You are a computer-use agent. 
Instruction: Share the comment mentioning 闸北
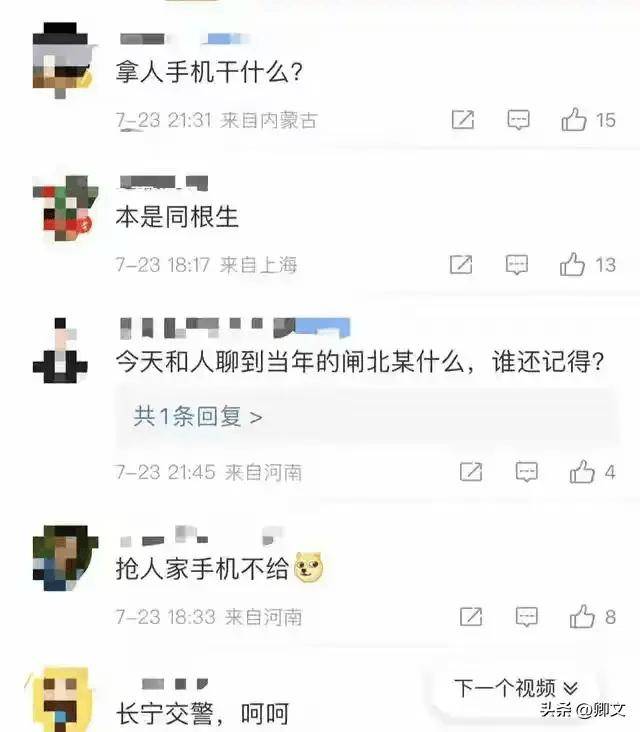(471, 472)
